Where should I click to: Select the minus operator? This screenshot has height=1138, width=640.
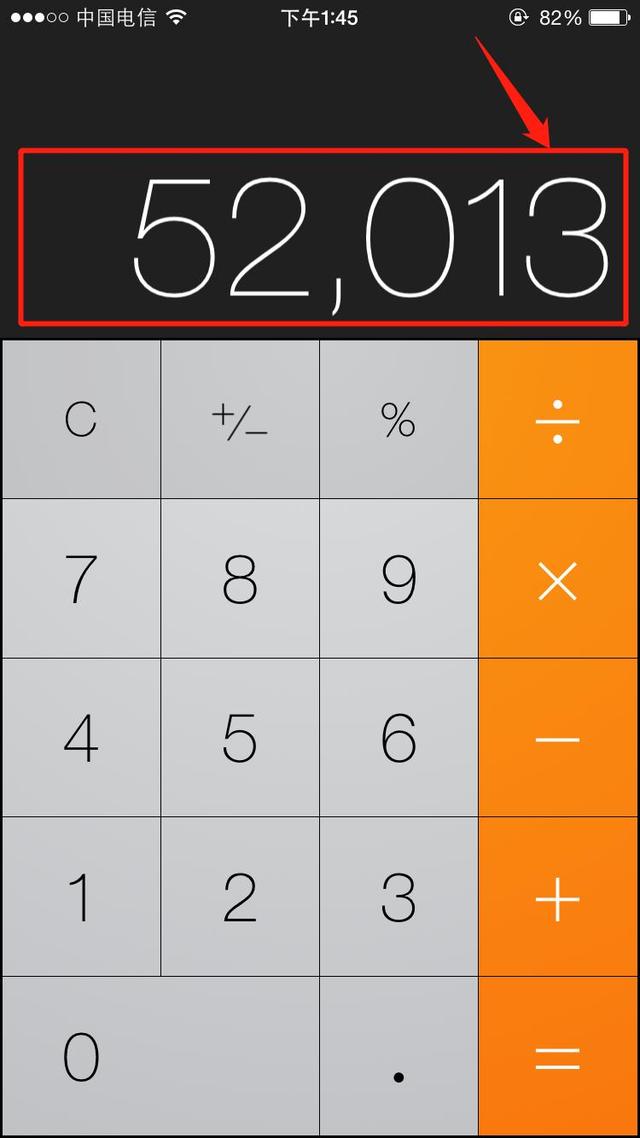559,737
